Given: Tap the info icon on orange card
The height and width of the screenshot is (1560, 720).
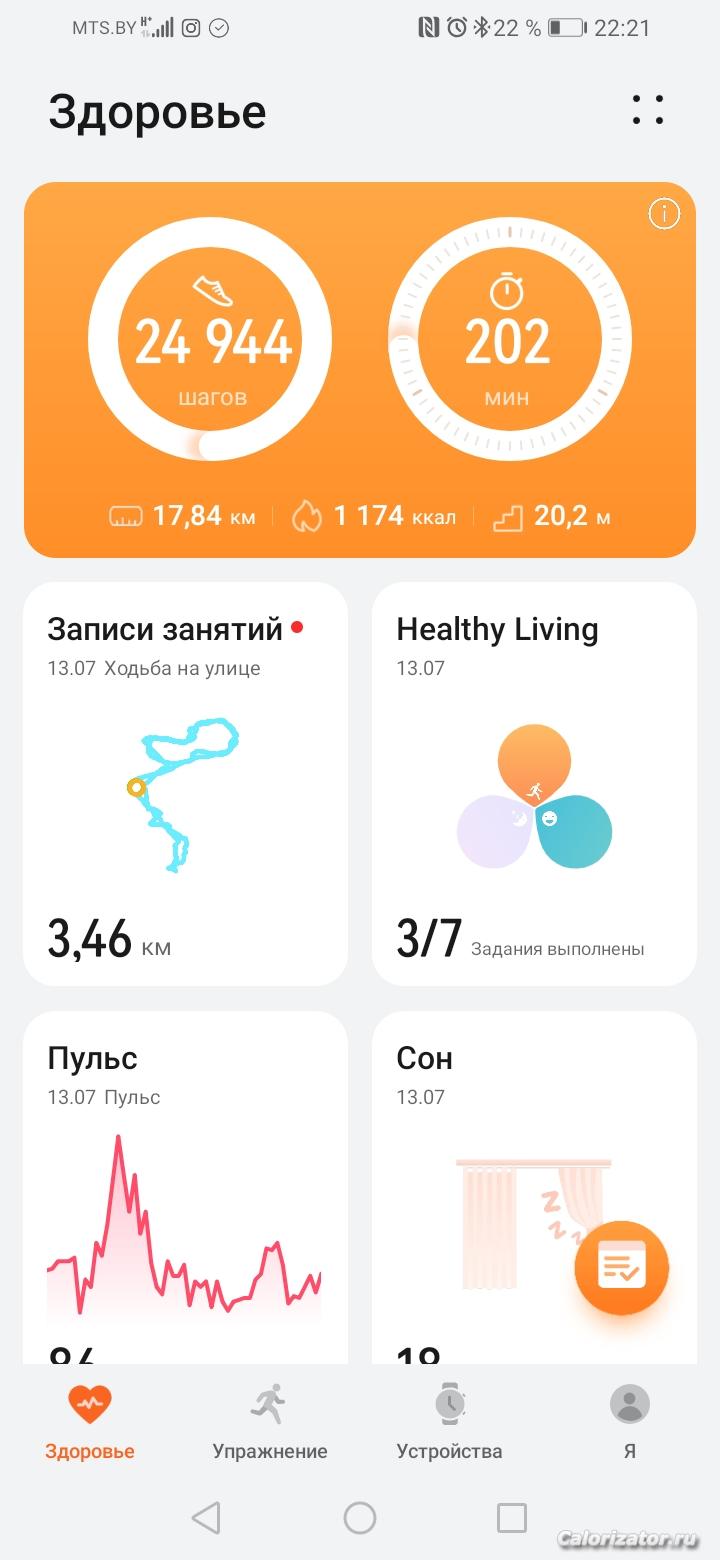Looking at the screenshot, I should click(x=664, y=214).
